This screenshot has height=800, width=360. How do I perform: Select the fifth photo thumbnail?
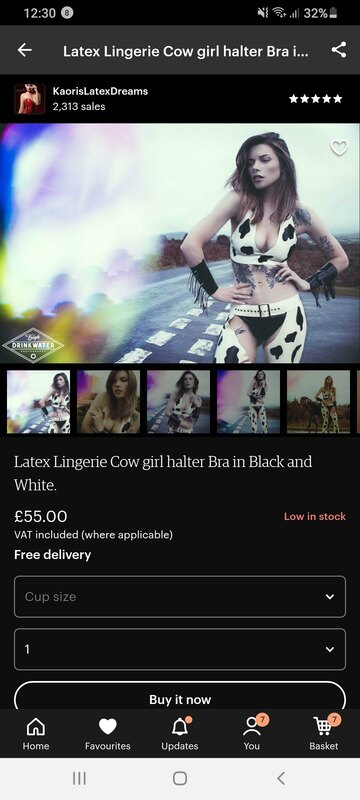[x=318, y=402]
